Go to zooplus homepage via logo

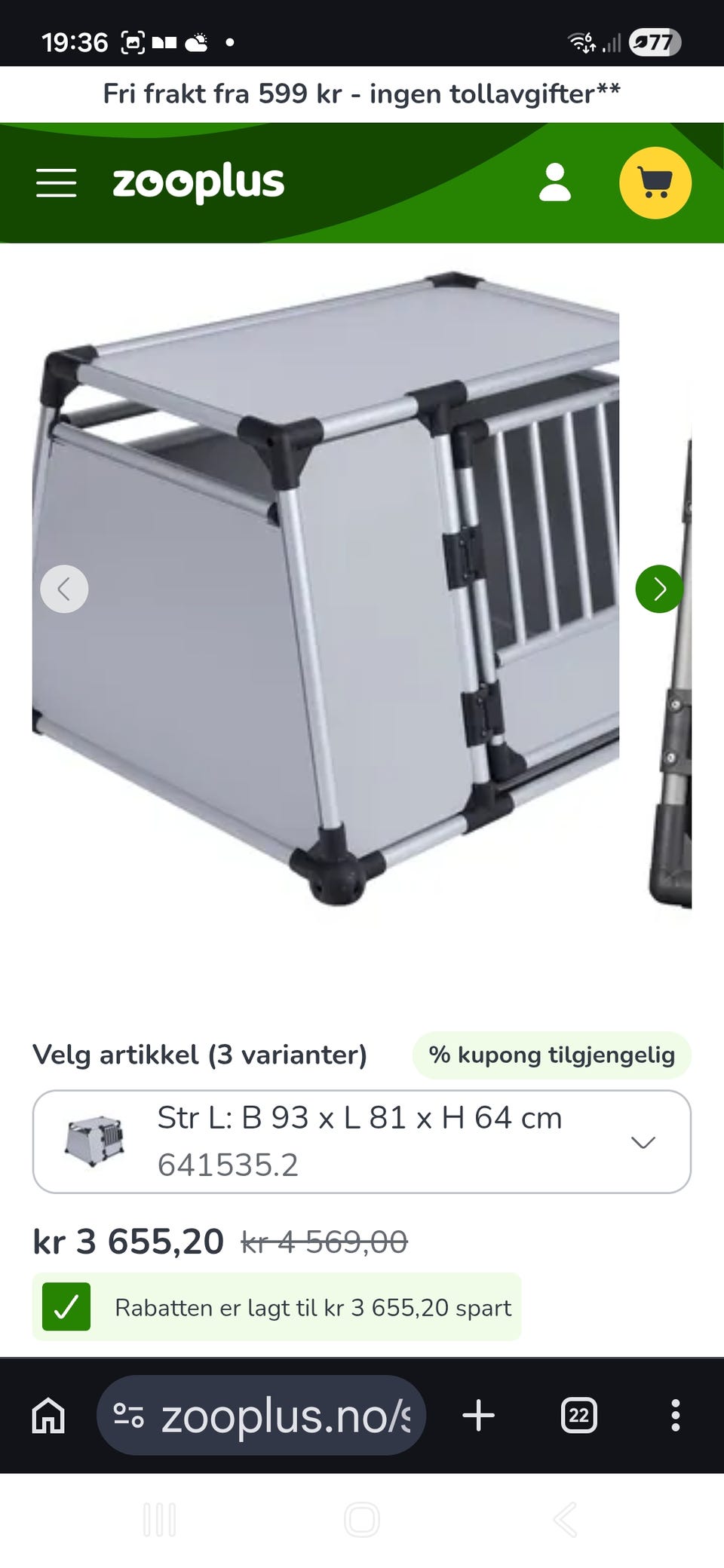point(198,183)
